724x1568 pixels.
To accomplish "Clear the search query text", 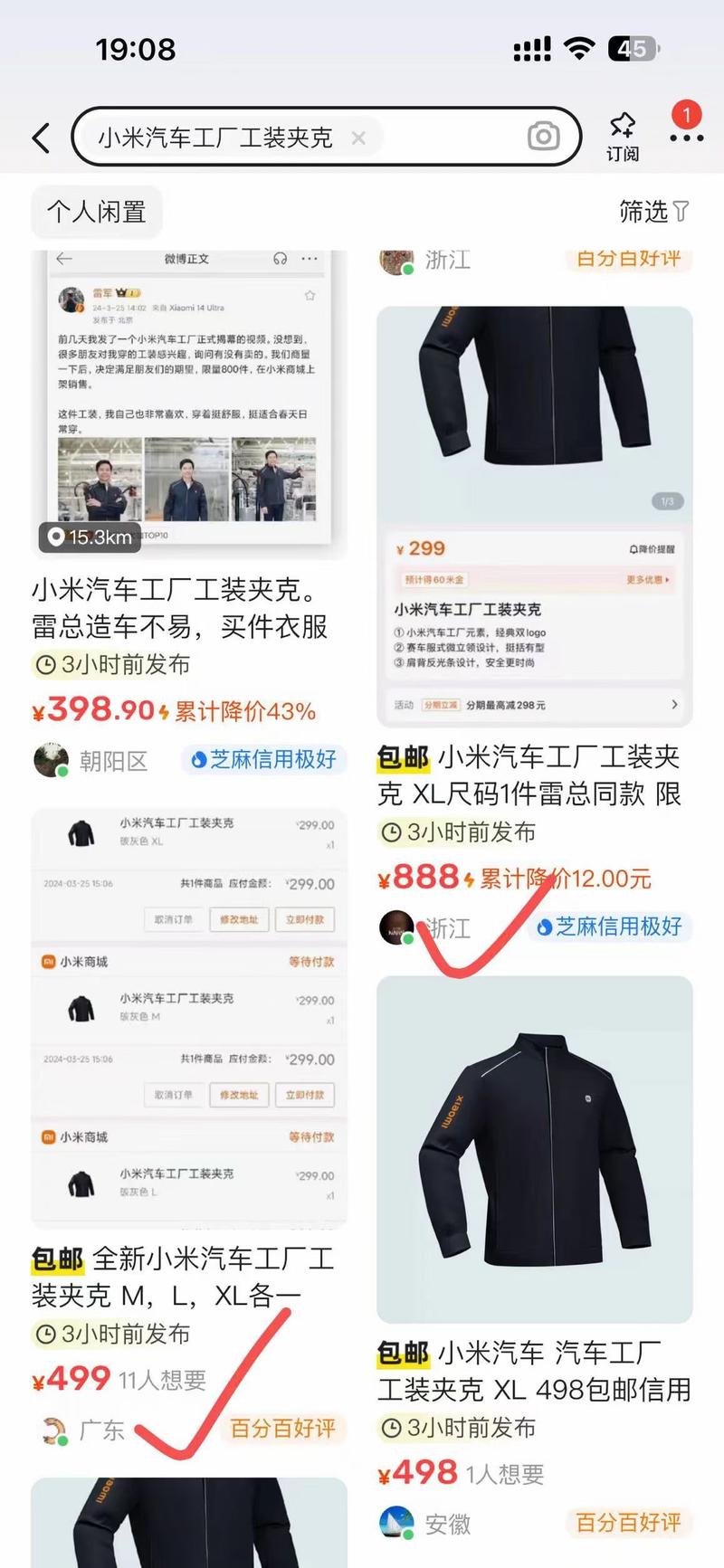I will click(x=358, y=138).
